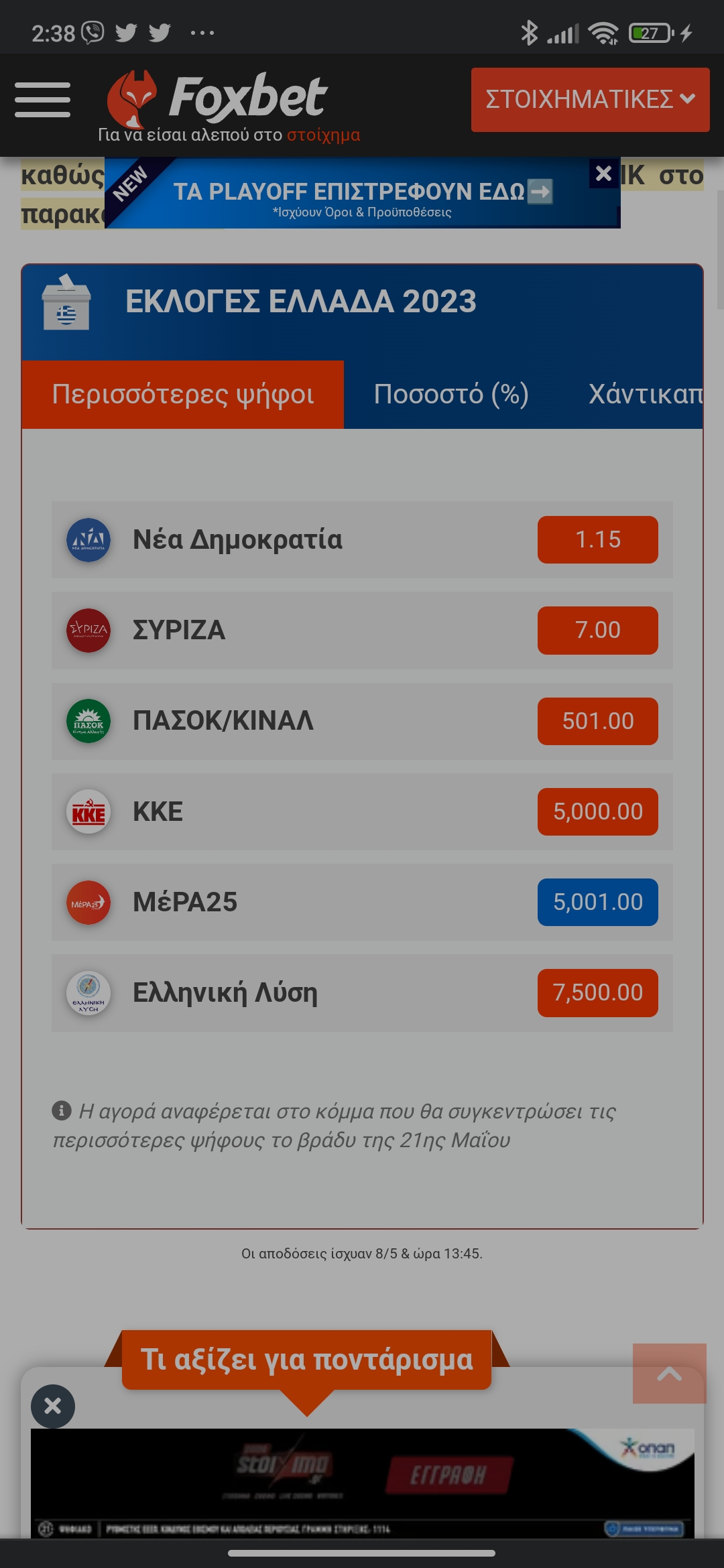This screenshot has width=724, height=1568.
Task: Pick ΣΥΡΙΖΑ odds 7.00
Action: [x=597, y=631]
